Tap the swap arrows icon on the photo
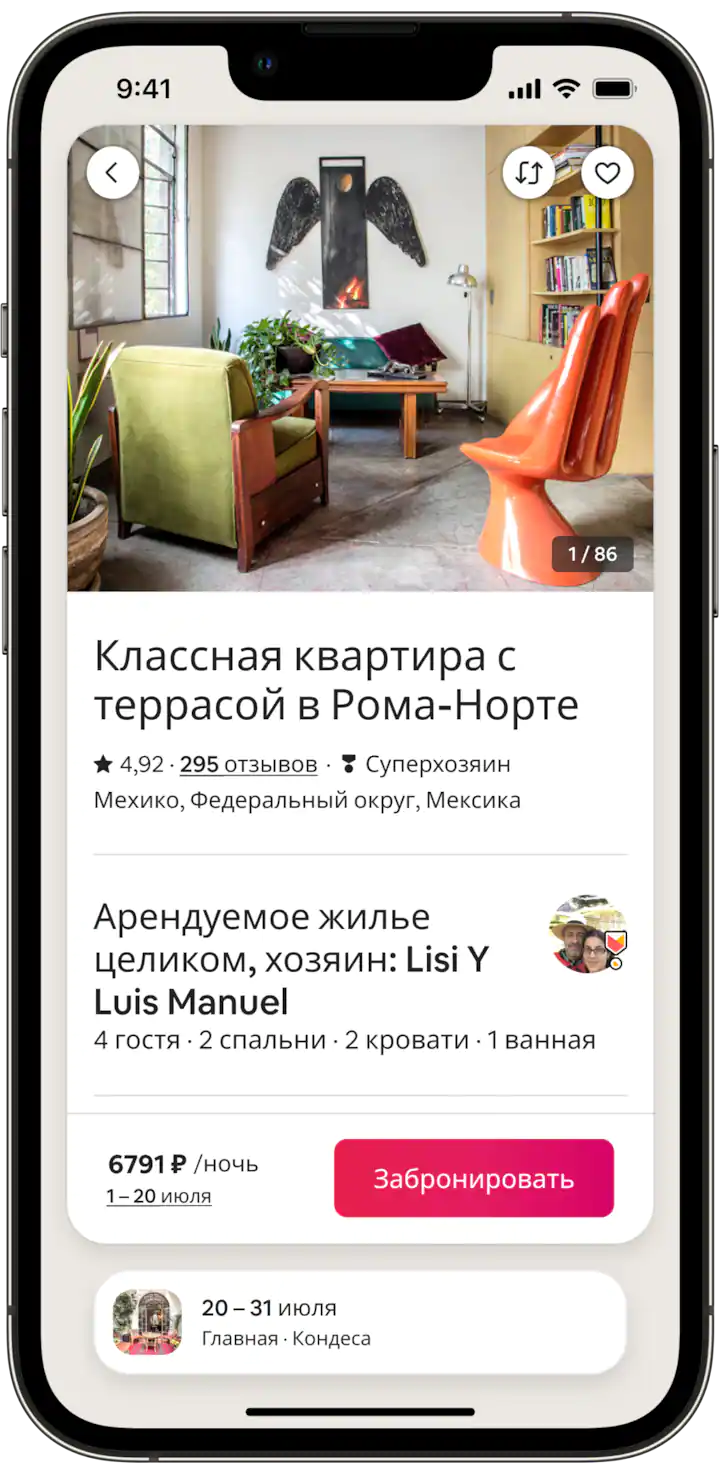The width and height of the screenshot is (720, 1474). (528, 173)
